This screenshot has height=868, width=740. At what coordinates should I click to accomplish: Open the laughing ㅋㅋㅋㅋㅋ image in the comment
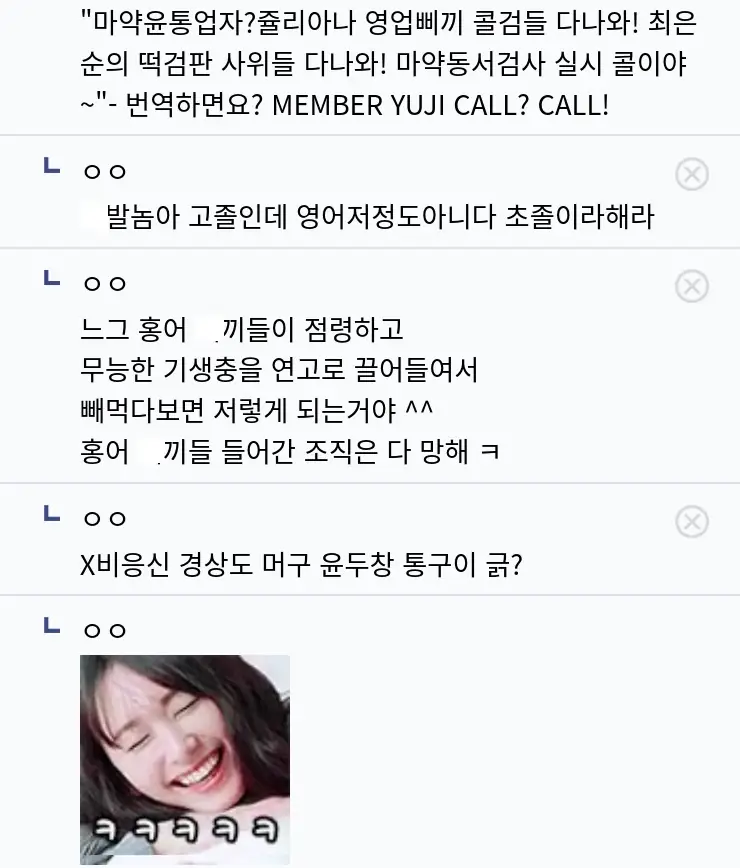point(185,758)
